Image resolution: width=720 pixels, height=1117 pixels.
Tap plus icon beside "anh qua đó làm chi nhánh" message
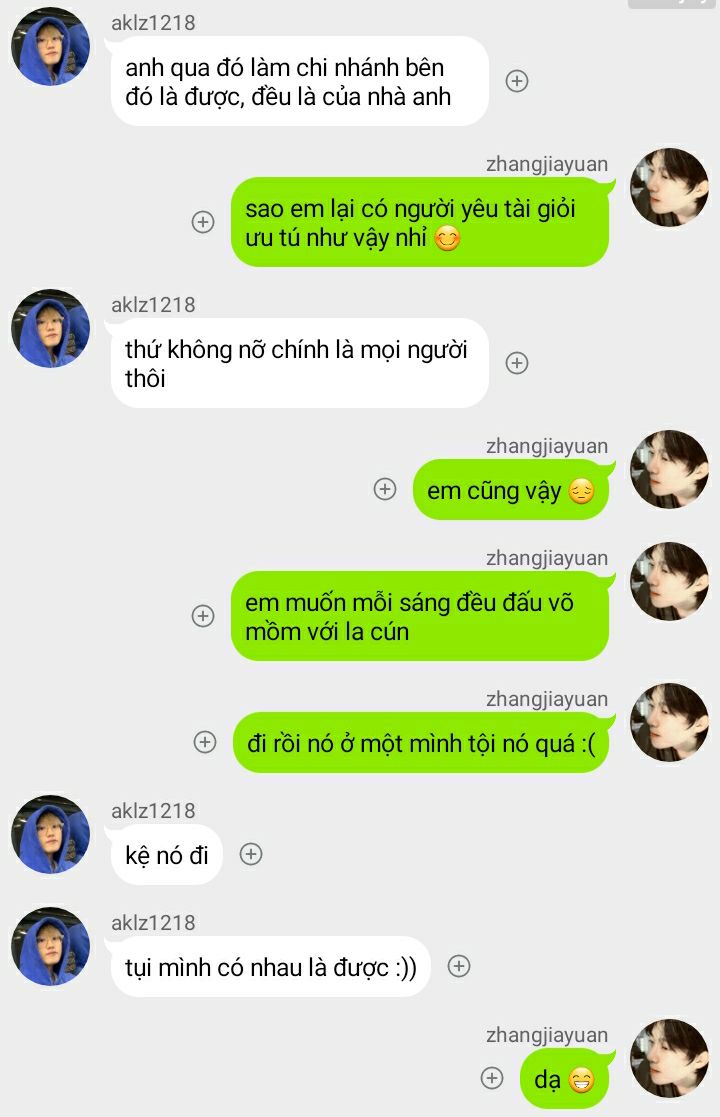coord(517,81)
